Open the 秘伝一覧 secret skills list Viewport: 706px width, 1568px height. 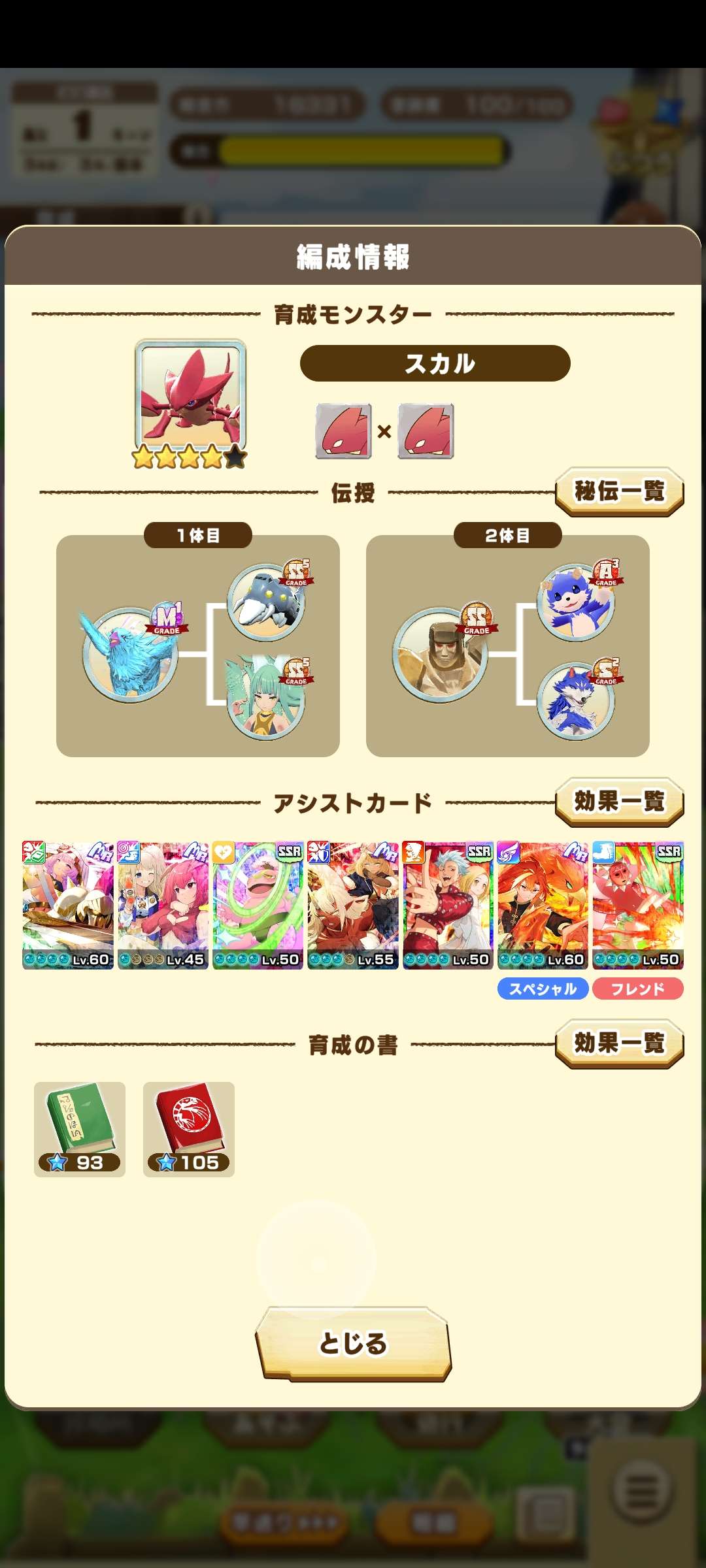click(619, 491)
